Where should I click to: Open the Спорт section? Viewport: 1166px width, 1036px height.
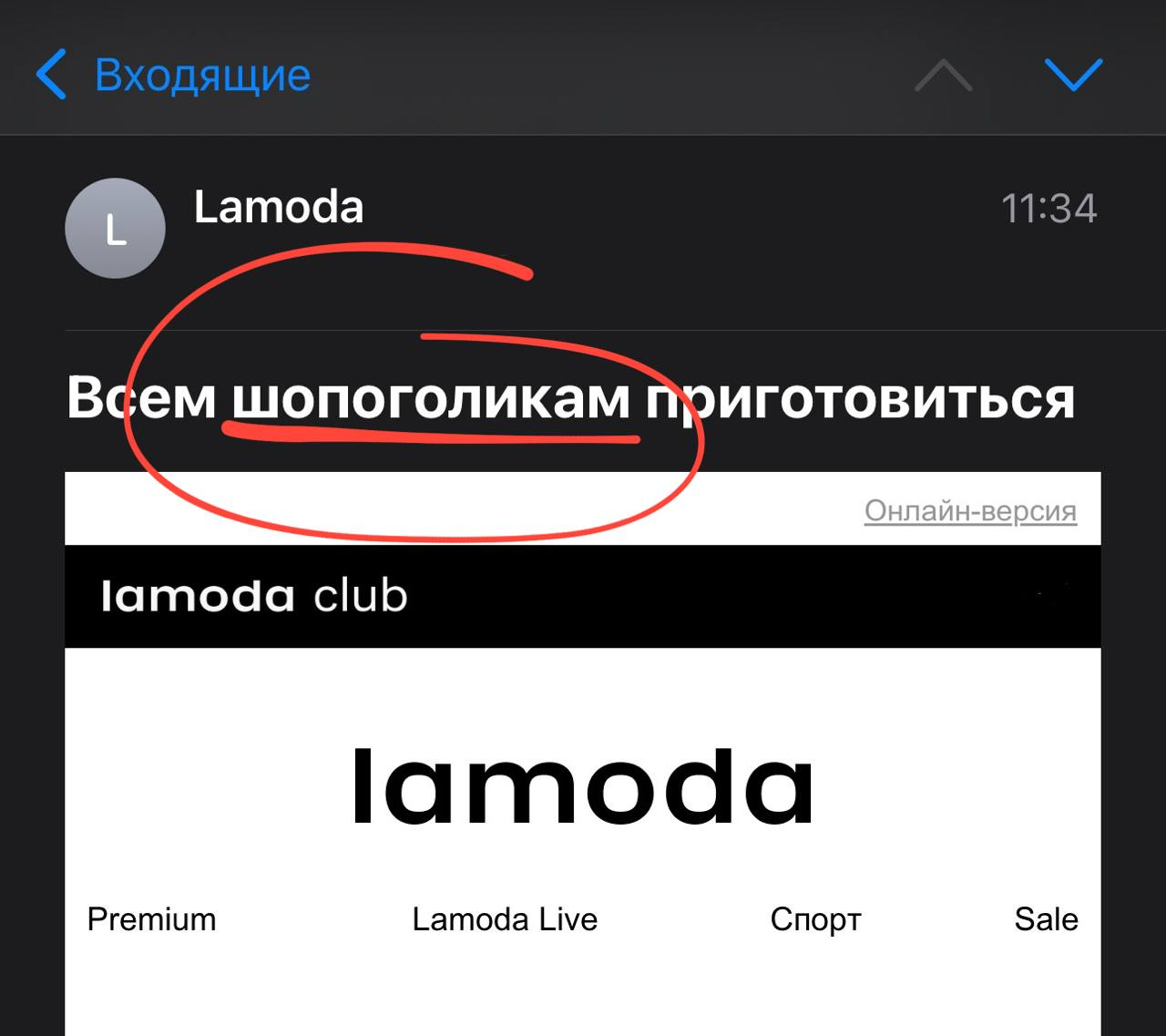pos(815,919)
